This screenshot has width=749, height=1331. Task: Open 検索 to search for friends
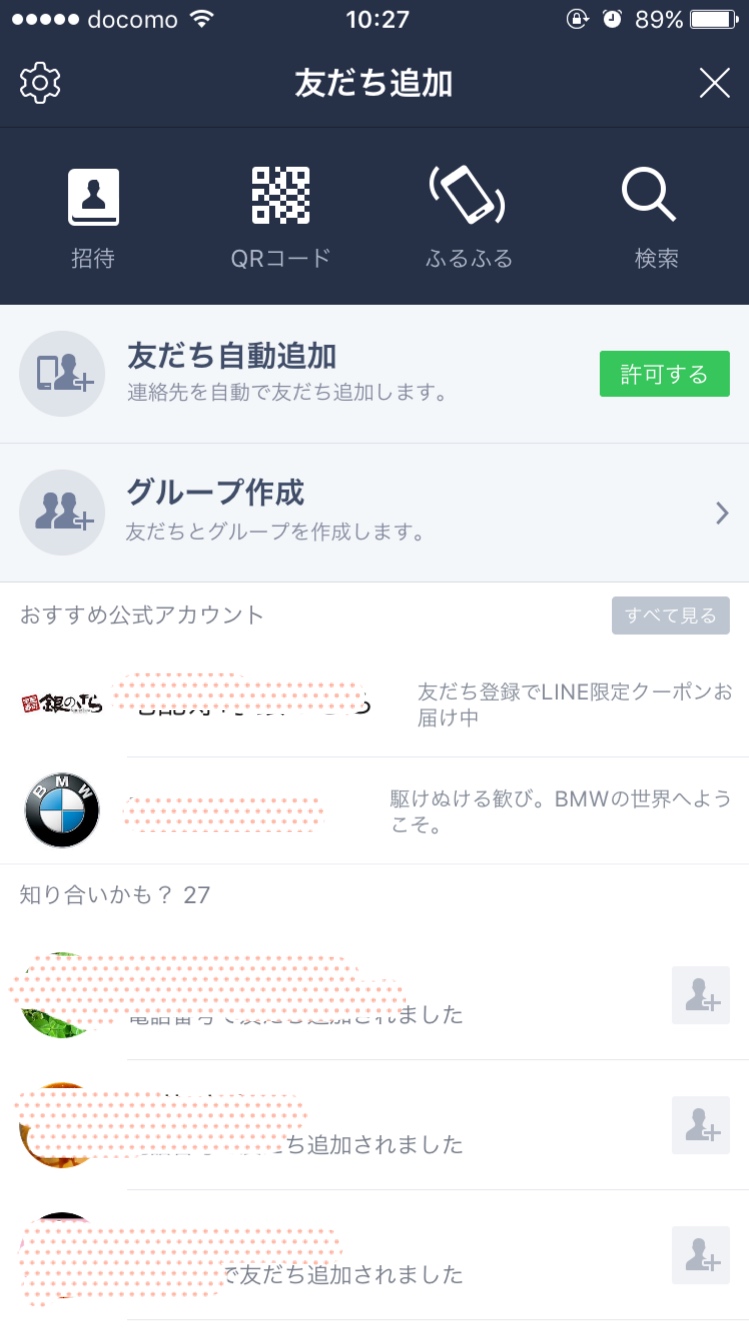[656, 216]
